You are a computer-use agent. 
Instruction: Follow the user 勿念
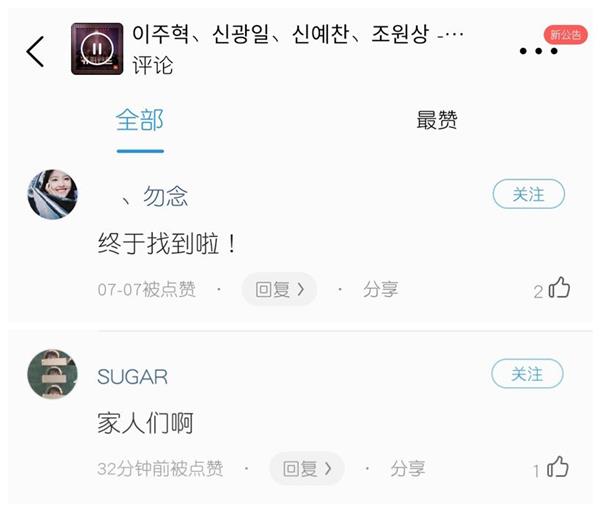click(x=528, y=195)
